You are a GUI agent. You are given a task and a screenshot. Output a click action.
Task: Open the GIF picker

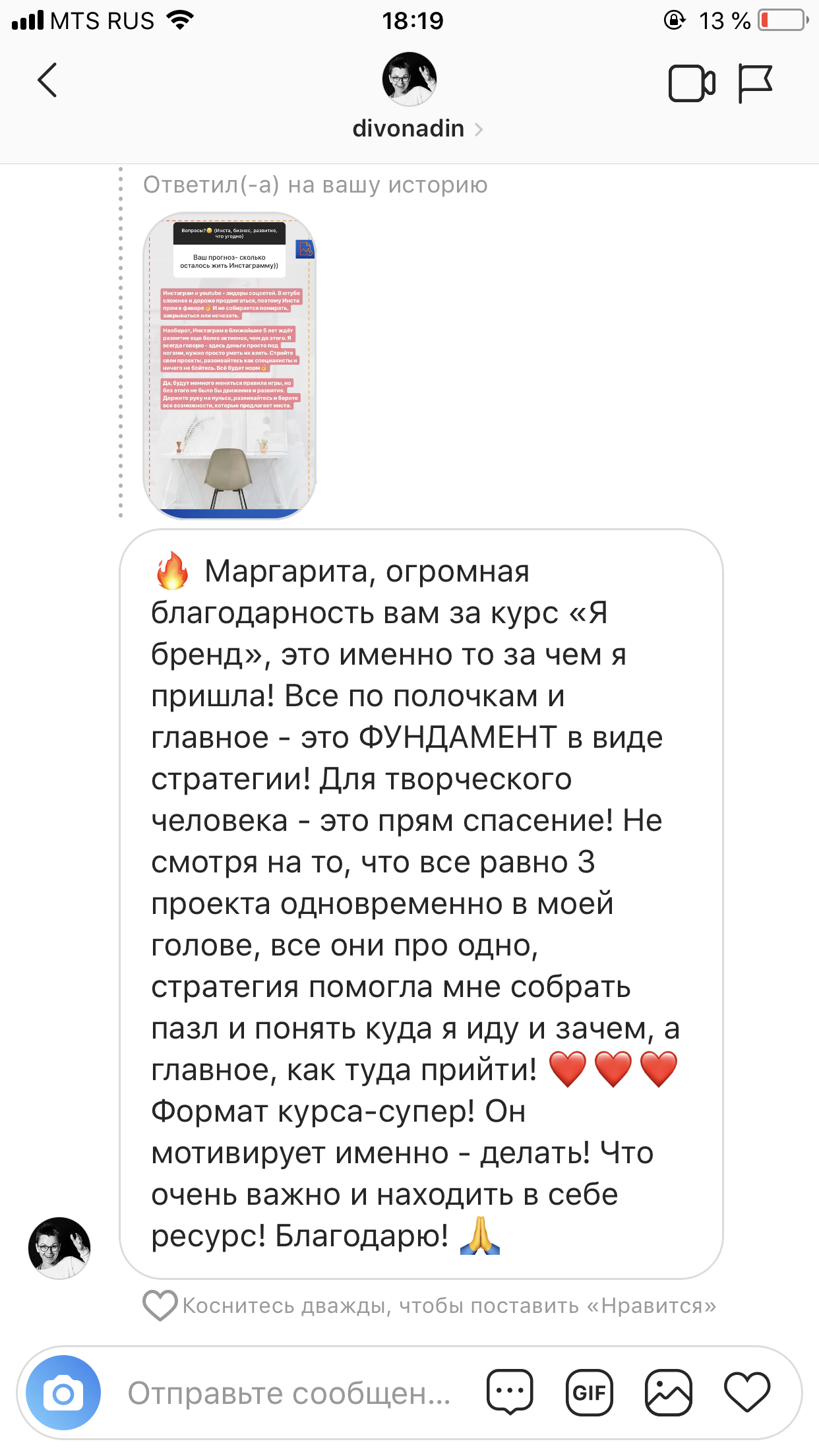tap(589, 1393)
